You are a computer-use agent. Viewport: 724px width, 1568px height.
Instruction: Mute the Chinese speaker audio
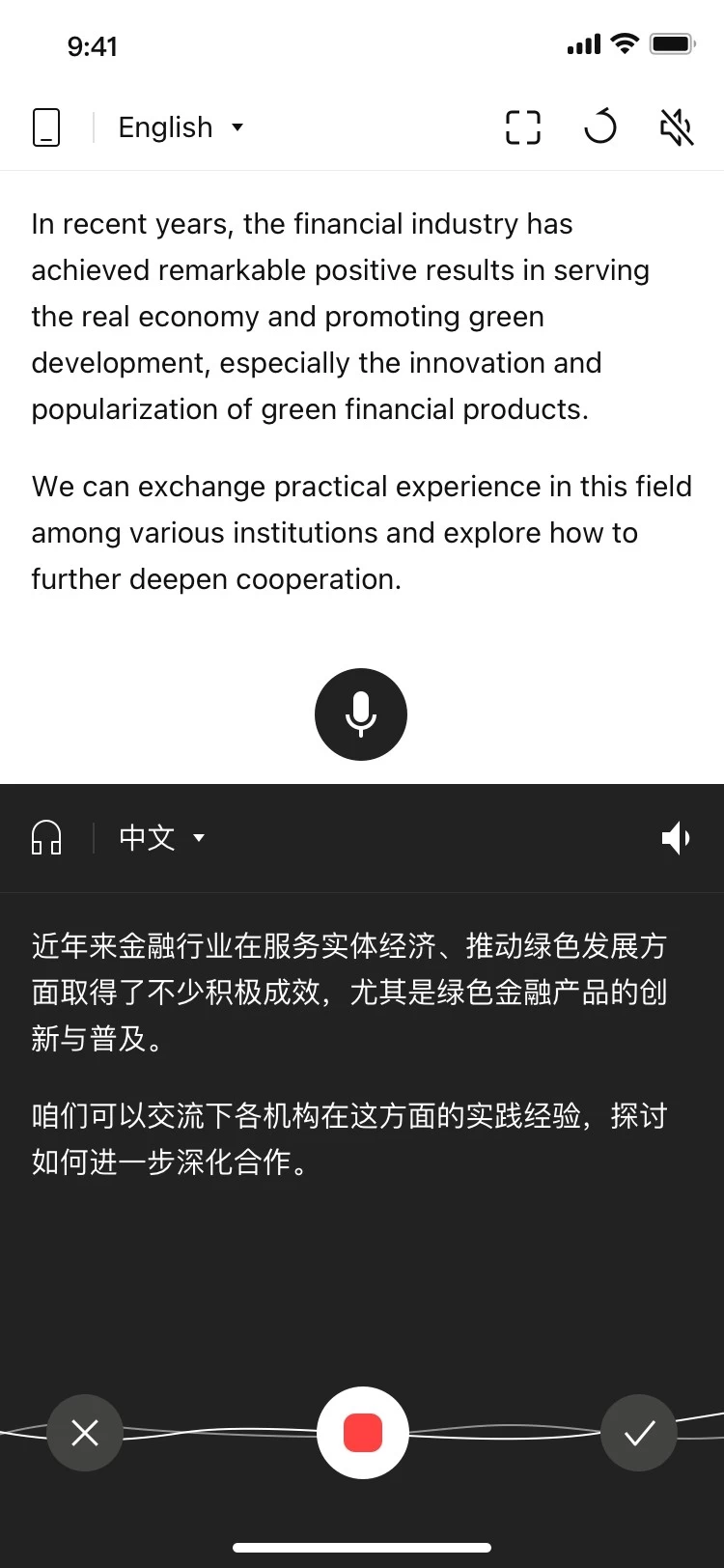pos(676,838)
